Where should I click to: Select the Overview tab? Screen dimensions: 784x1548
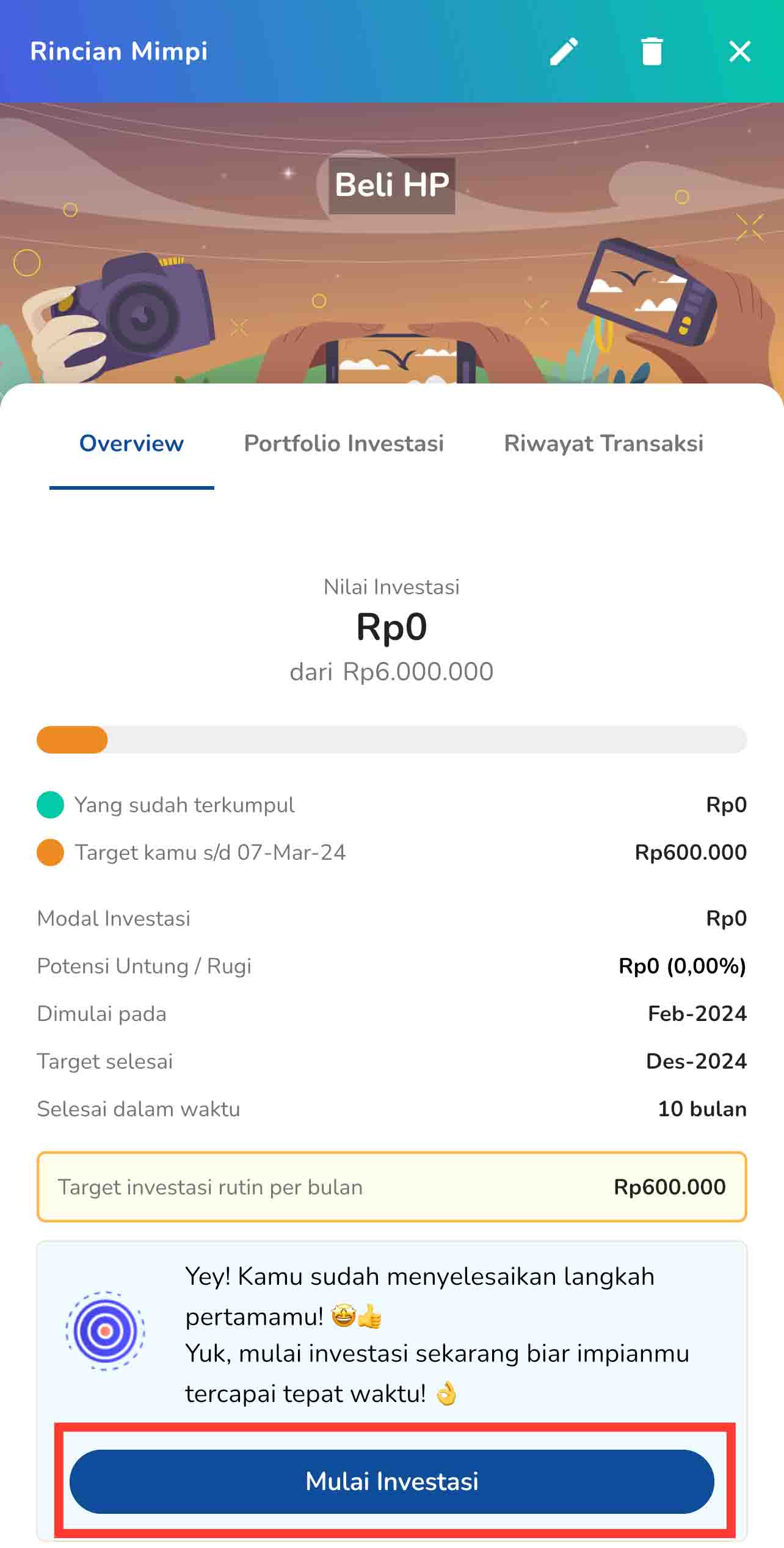click(131, 443)
